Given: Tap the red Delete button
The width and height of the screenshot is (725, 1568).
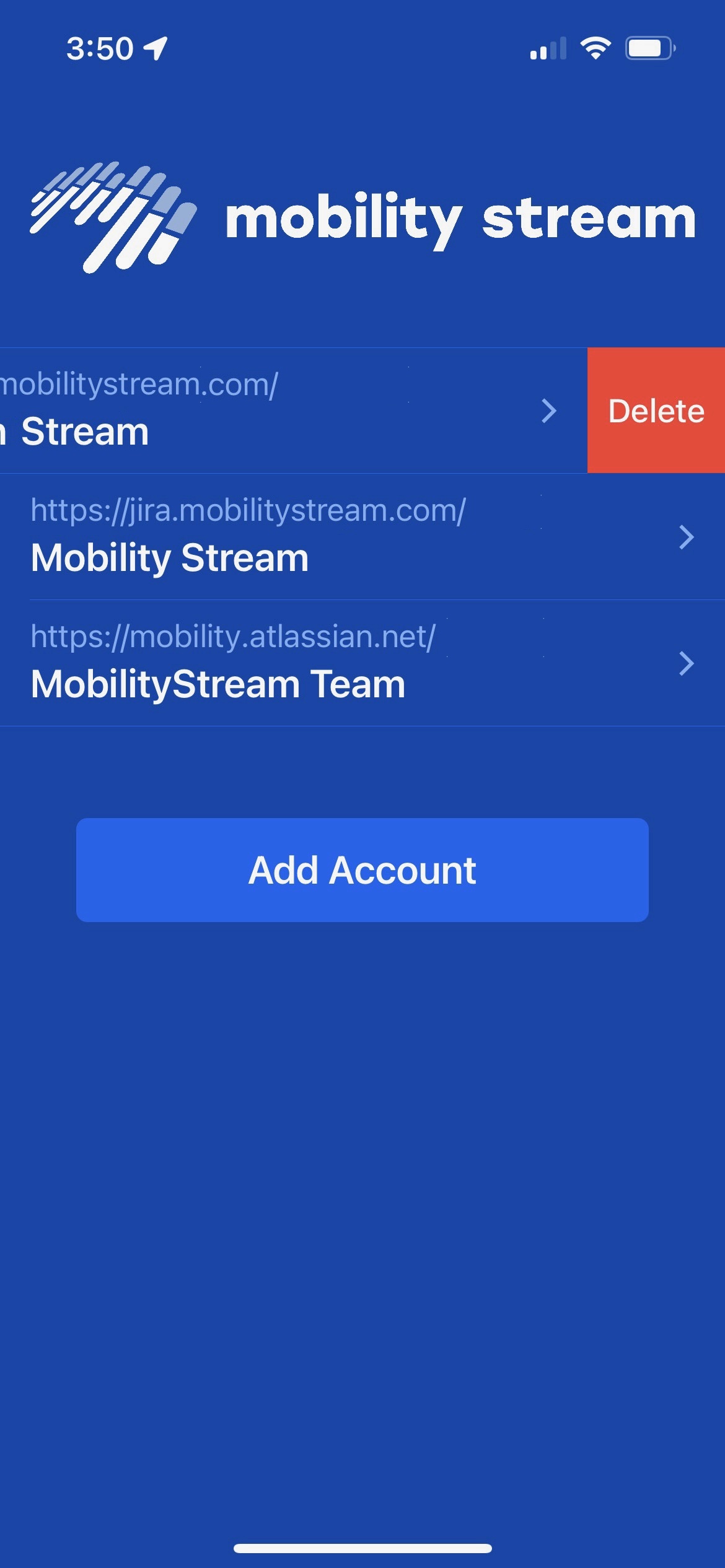Looking at the screenshot, I should tap(656, 411).
